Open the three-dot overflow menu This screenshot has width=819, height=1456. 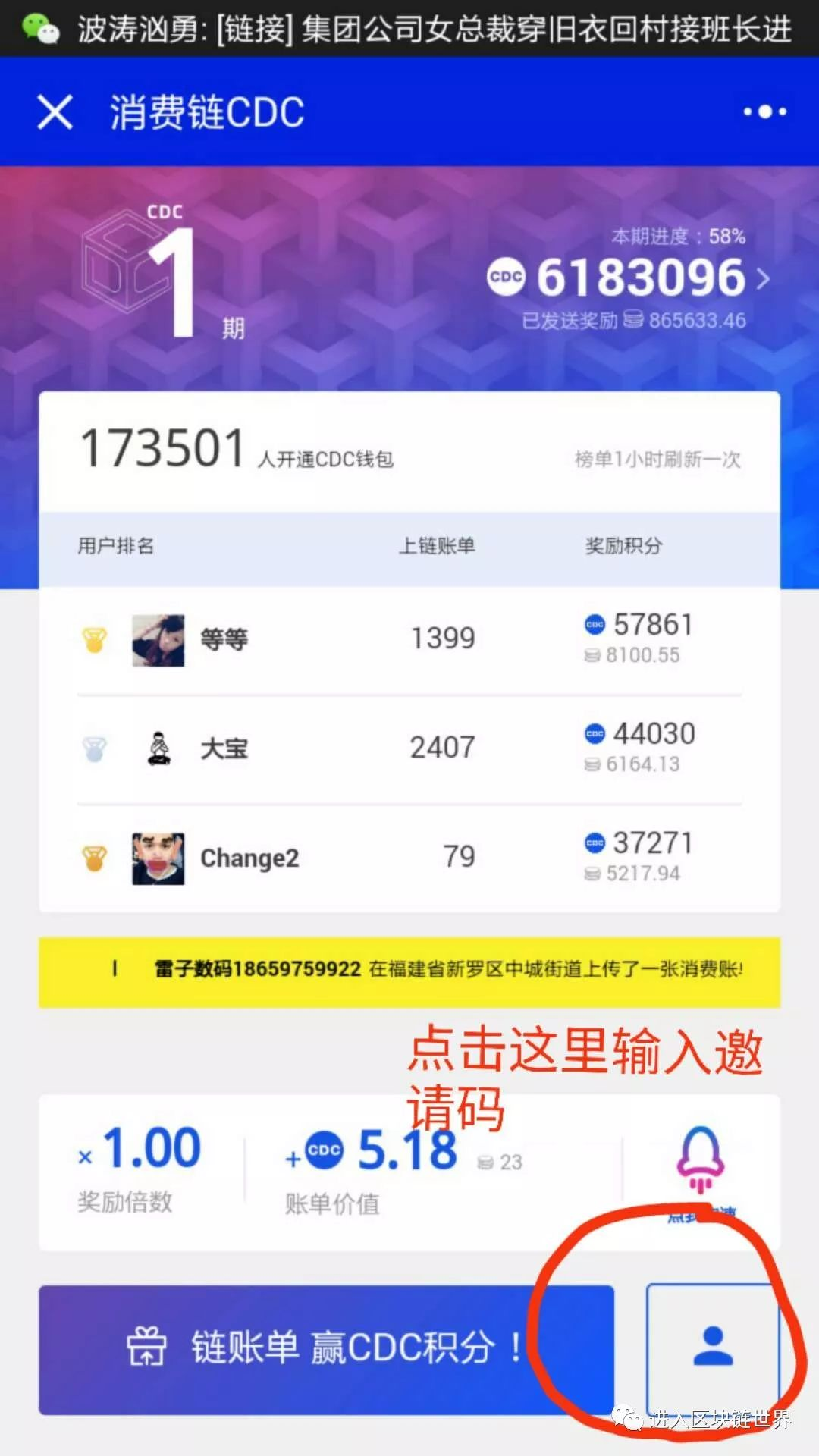coord(764,112)
